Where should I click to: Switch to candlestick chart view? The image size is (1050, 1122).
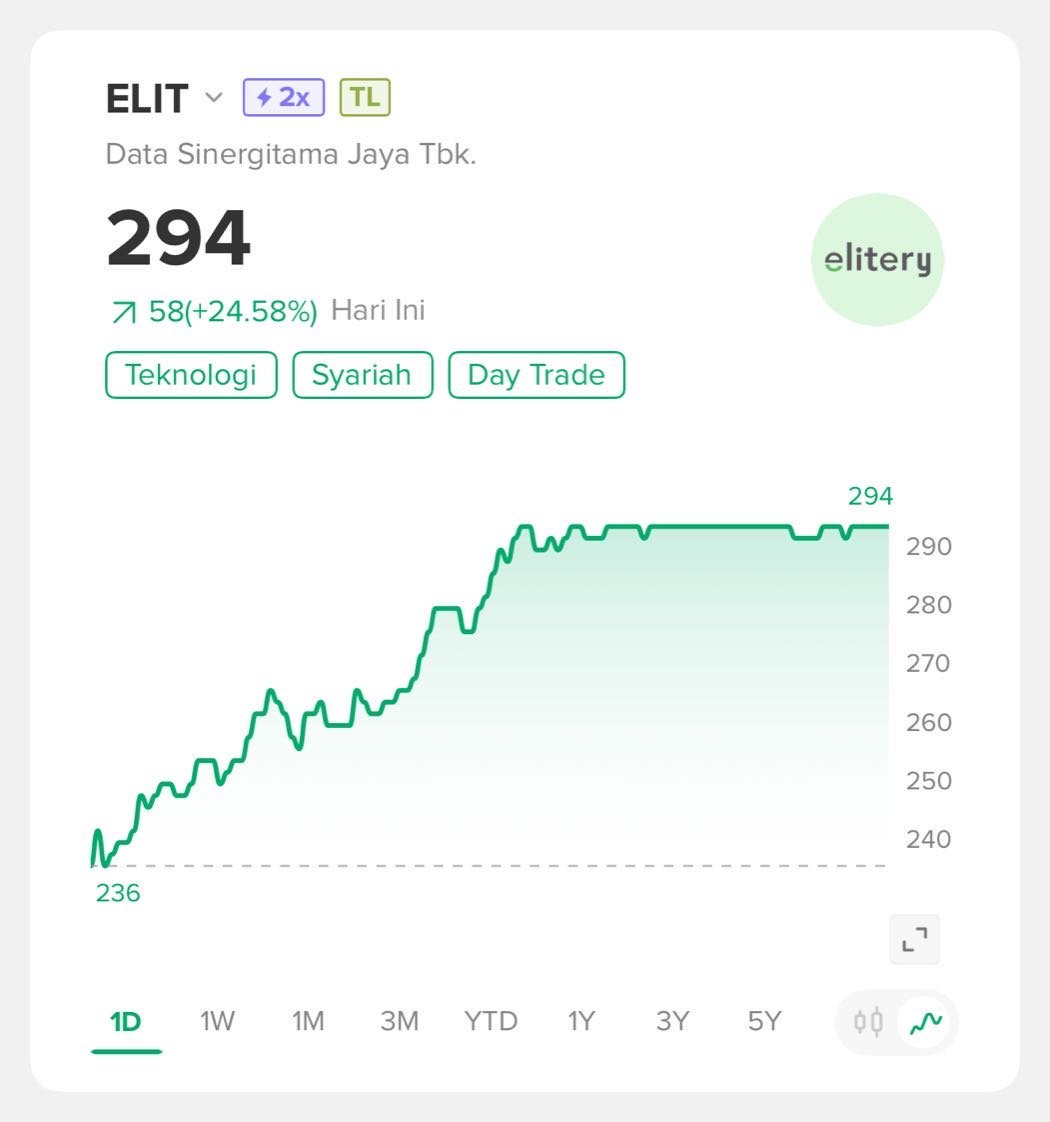click(x=868, y=1022)
